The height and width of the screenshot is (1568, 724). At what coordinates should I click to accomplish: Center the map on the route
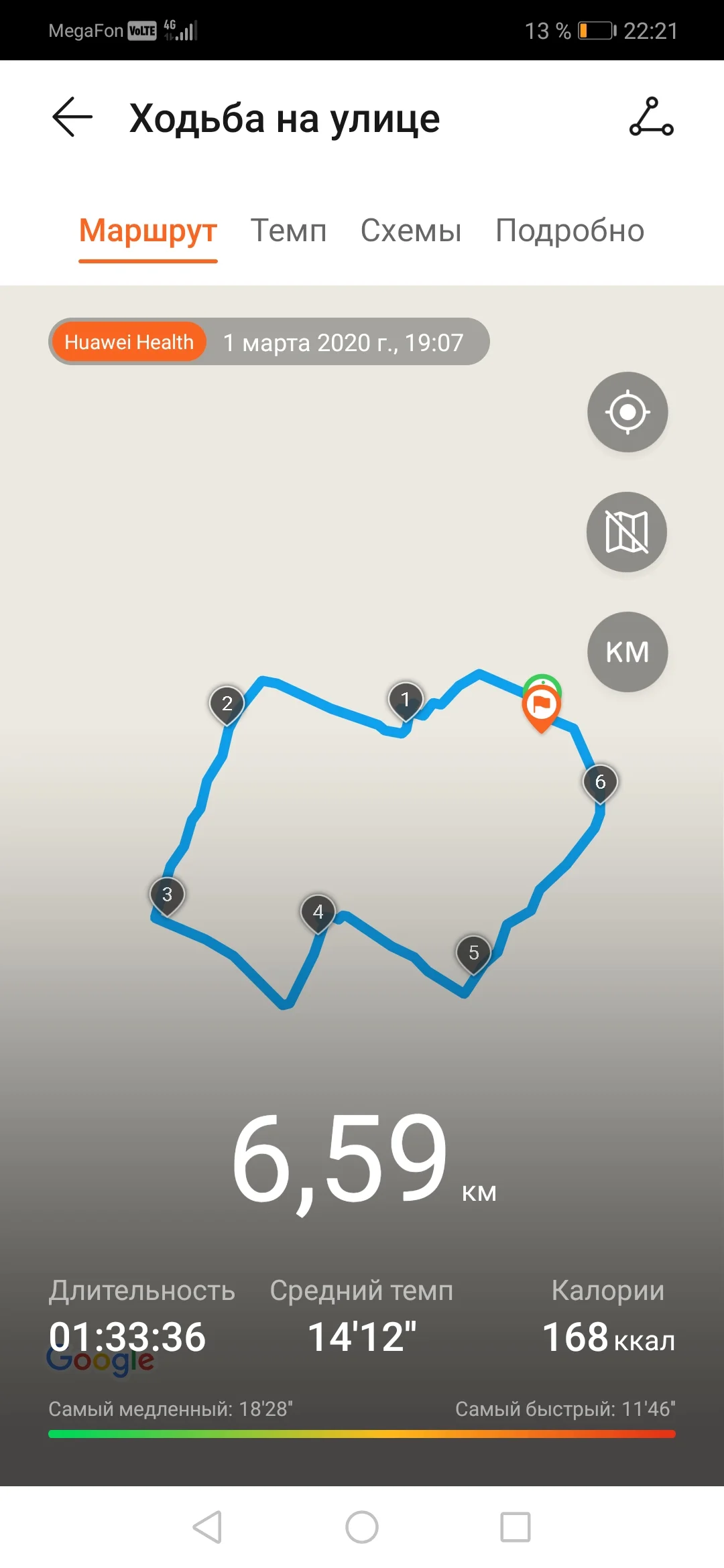coord(627,412)
